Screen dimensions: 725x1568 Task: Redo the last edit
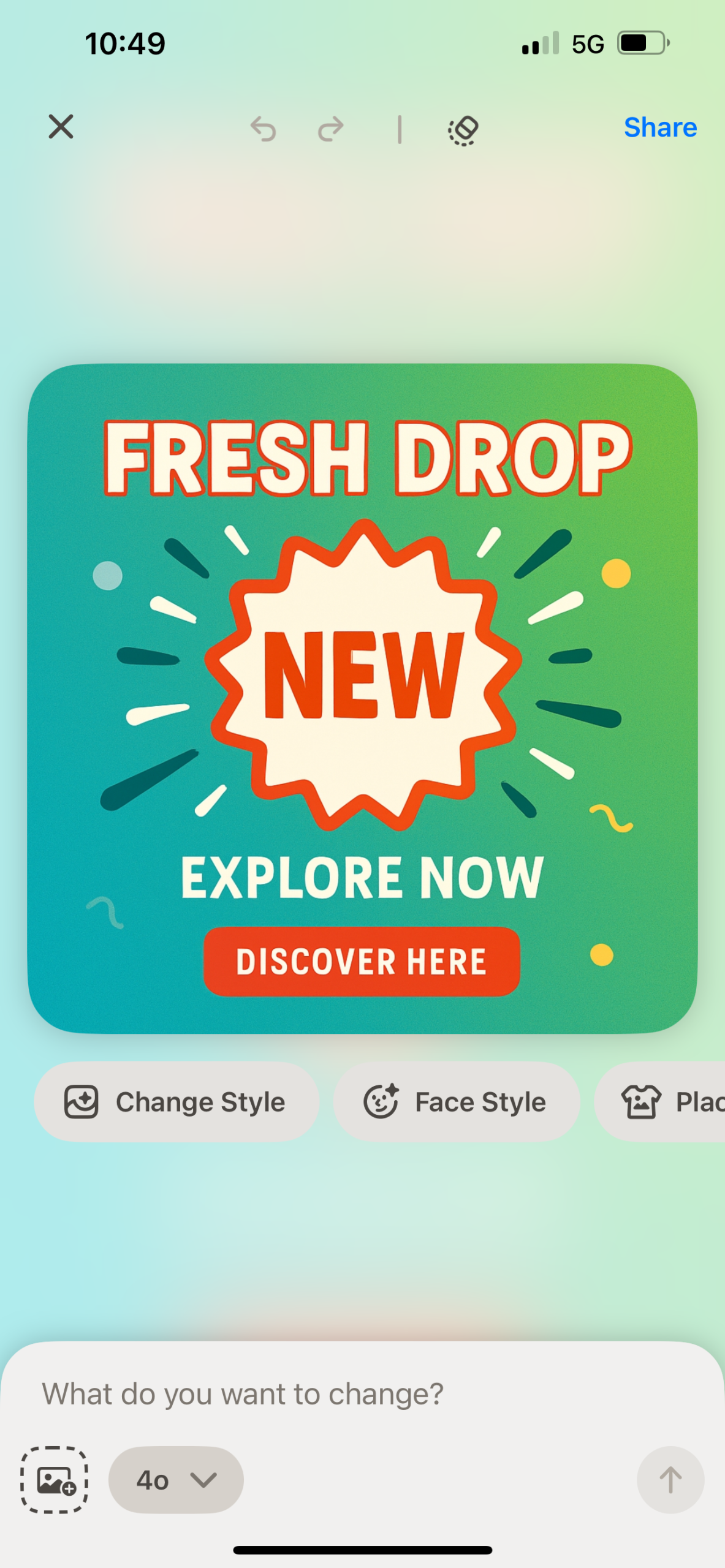pos(331,129)
